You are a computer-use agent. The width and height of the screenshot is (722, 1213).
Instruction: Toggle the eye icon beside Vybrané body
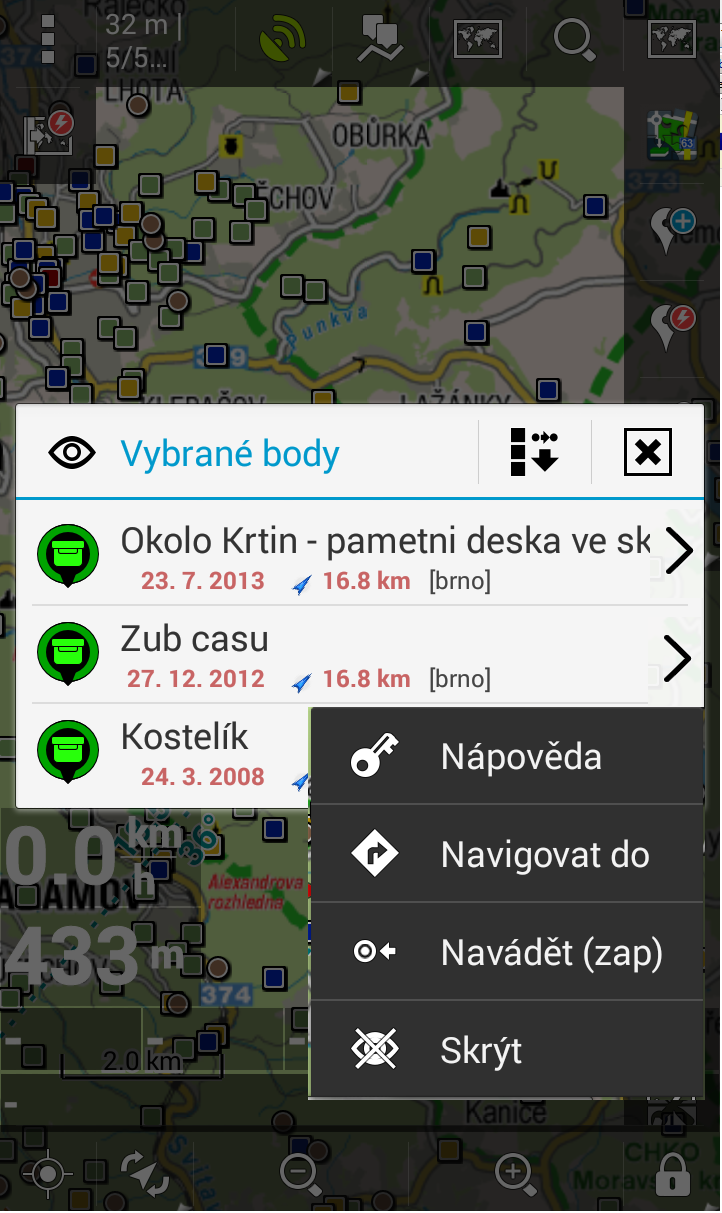[x=72, y=454]
